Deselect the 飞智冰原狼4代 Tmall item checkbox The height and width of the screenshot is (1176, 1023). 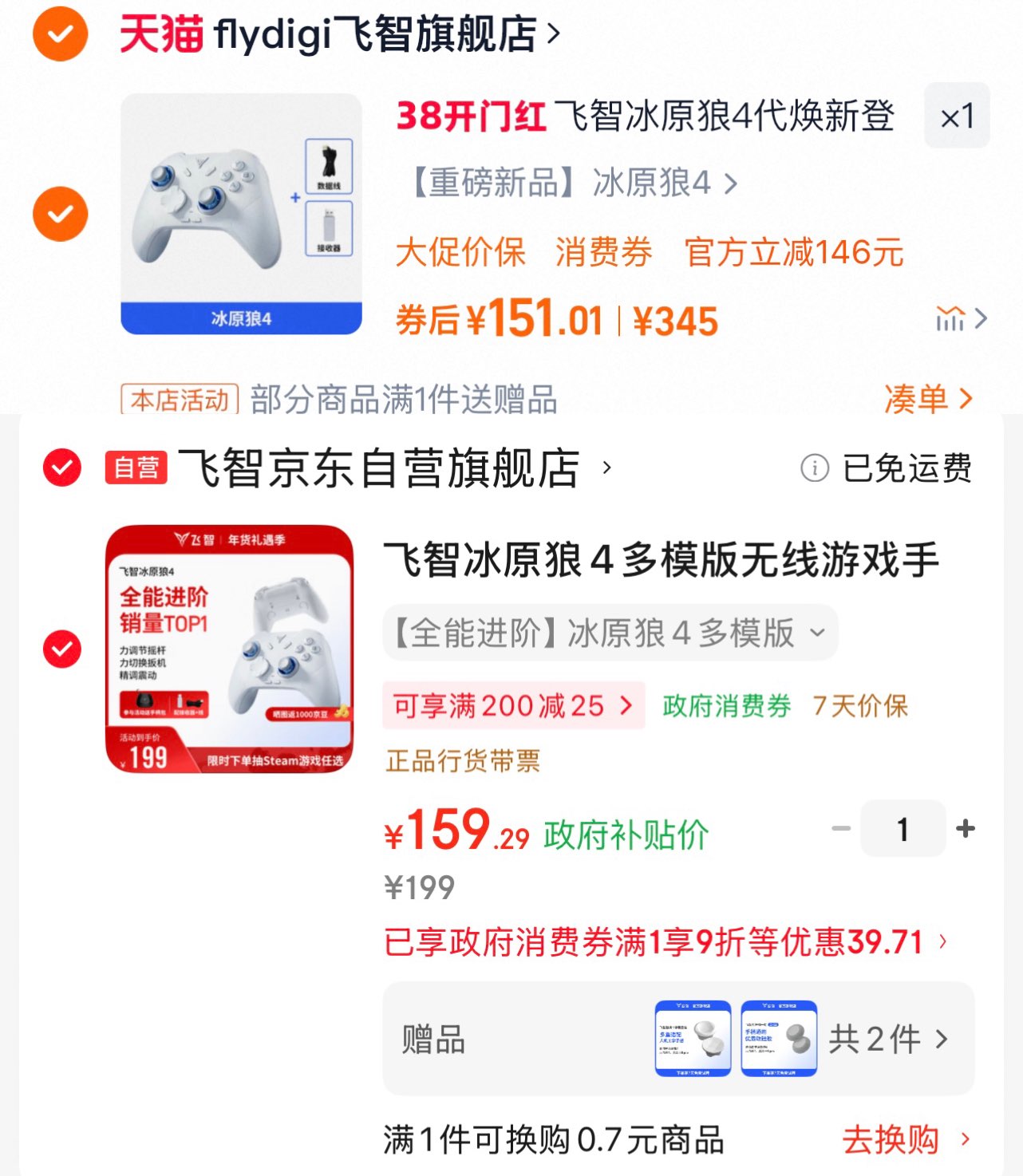(x=60, y=214)
